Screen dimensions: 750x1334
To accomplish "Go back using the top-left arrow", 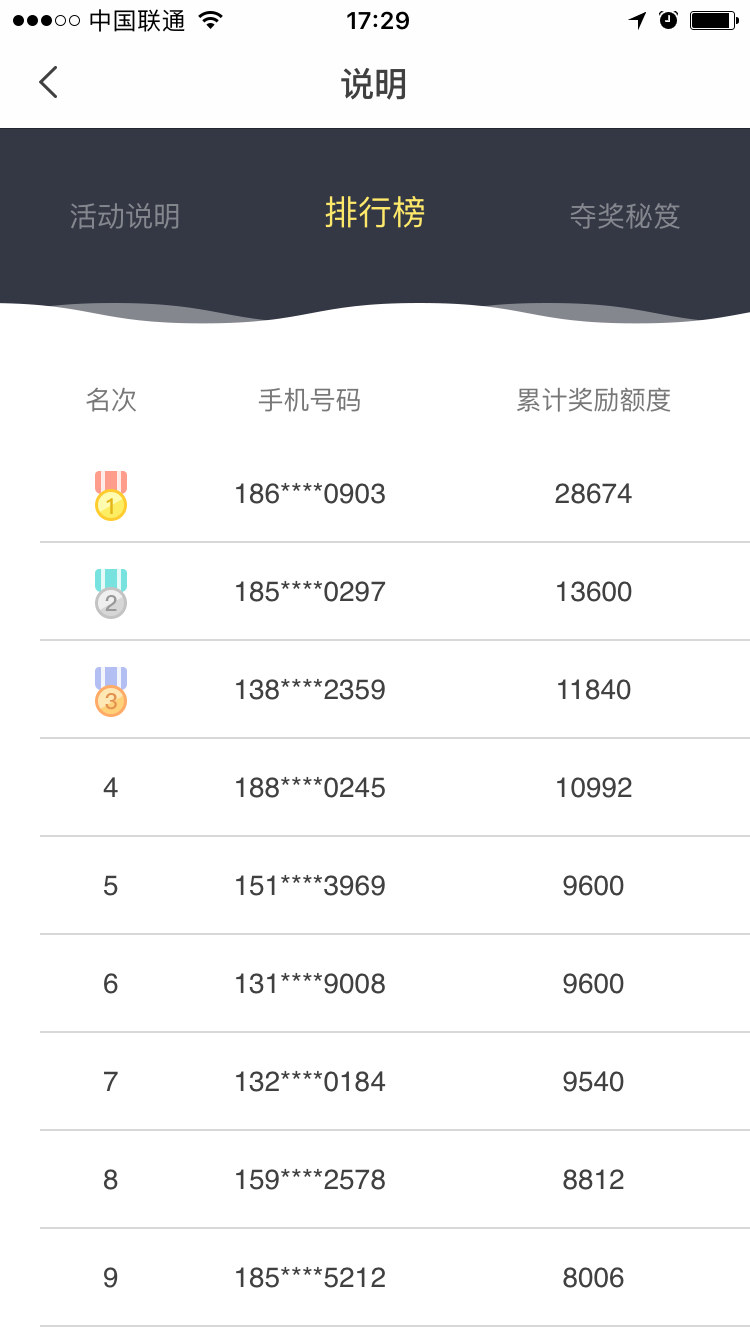I will click(x=48, y=83).
